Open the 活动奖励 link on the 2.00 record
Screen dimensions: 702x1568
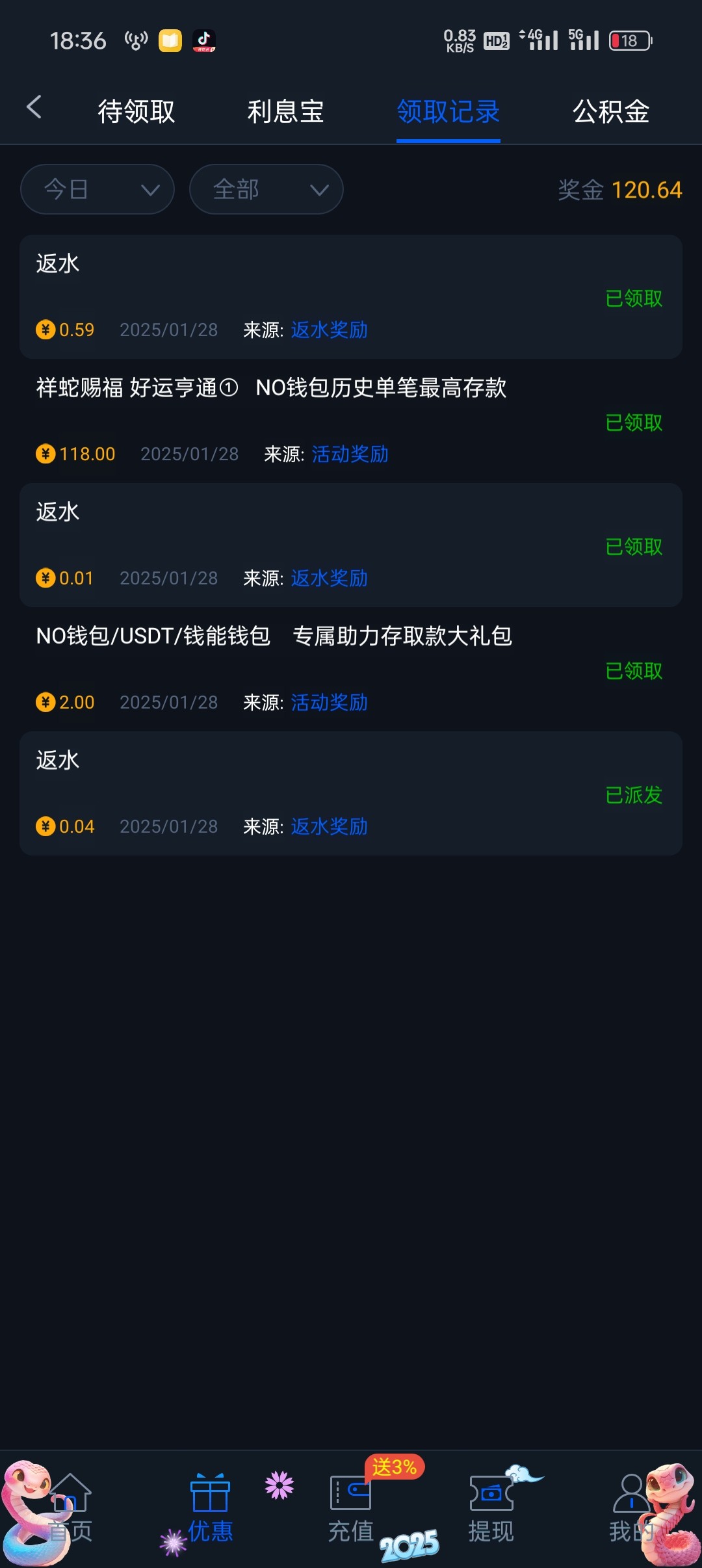(x=330, y=703)
